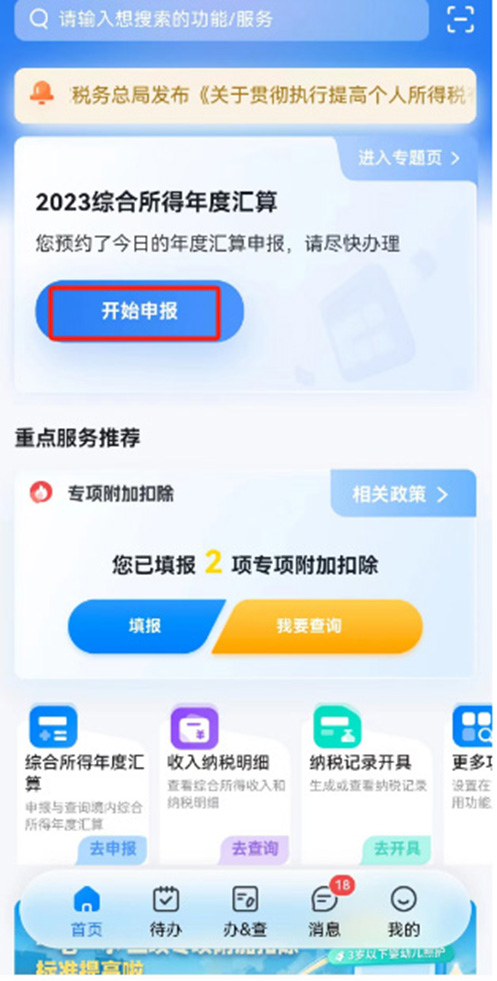The image size is (497, 981).
Task: Open 进入专题页 link
Action: point(408,158)
